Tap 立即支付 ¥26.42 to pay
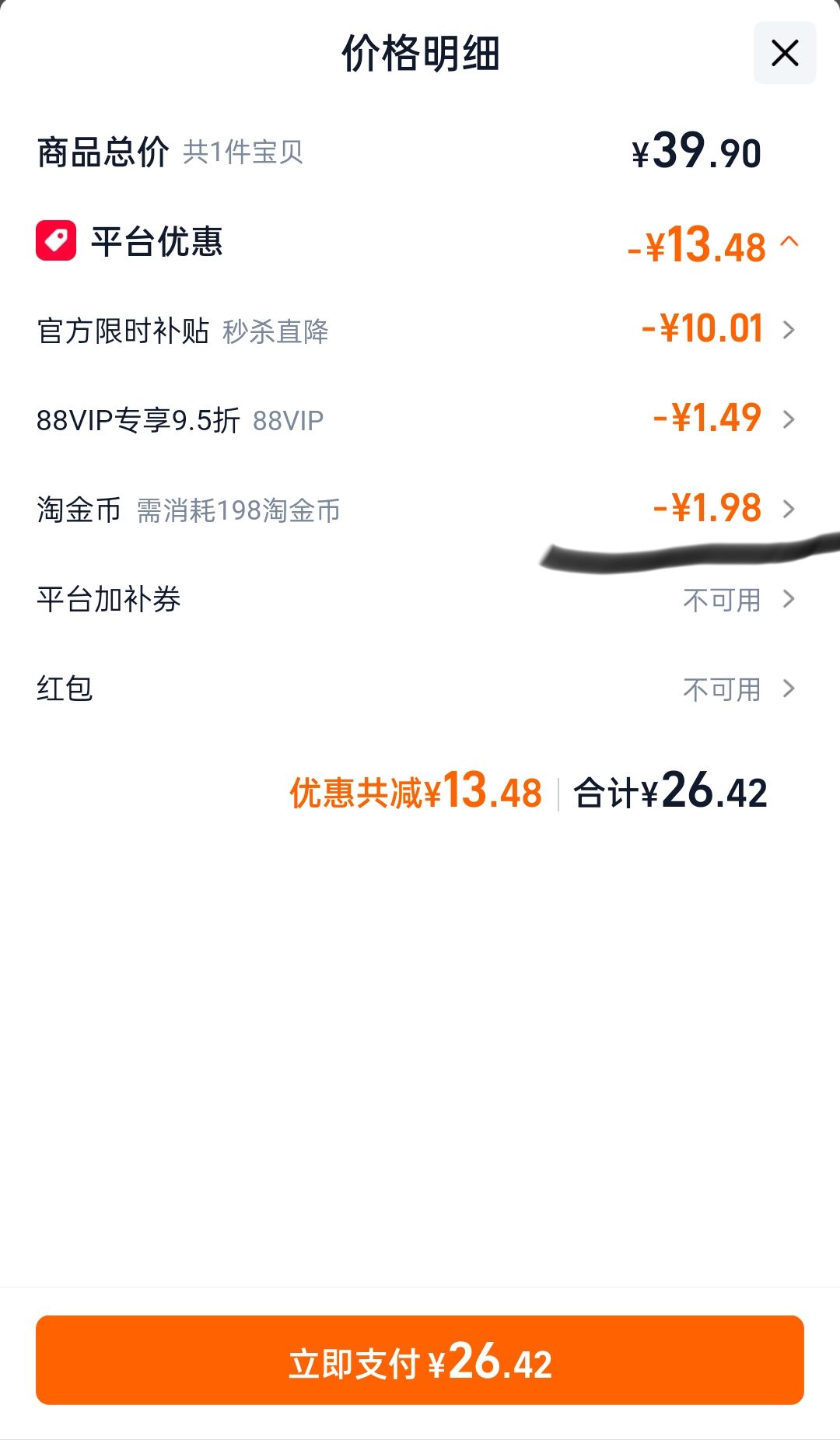The width and height of the screenshot is (840, 1440). click(420, 1360)
